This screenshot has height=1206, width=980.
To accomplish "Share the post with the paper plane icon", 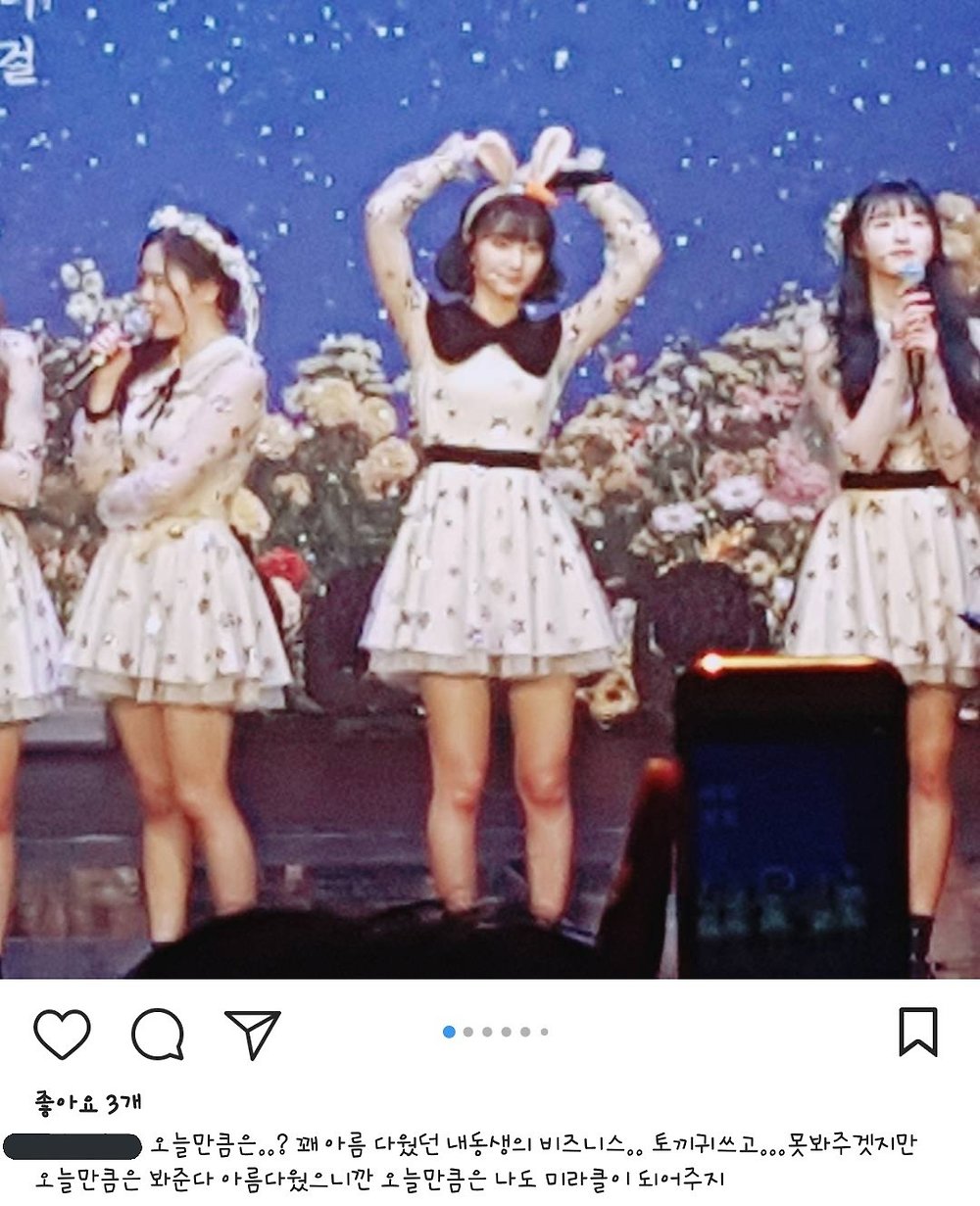I will pyautogui.click(x=253, y=1034).
